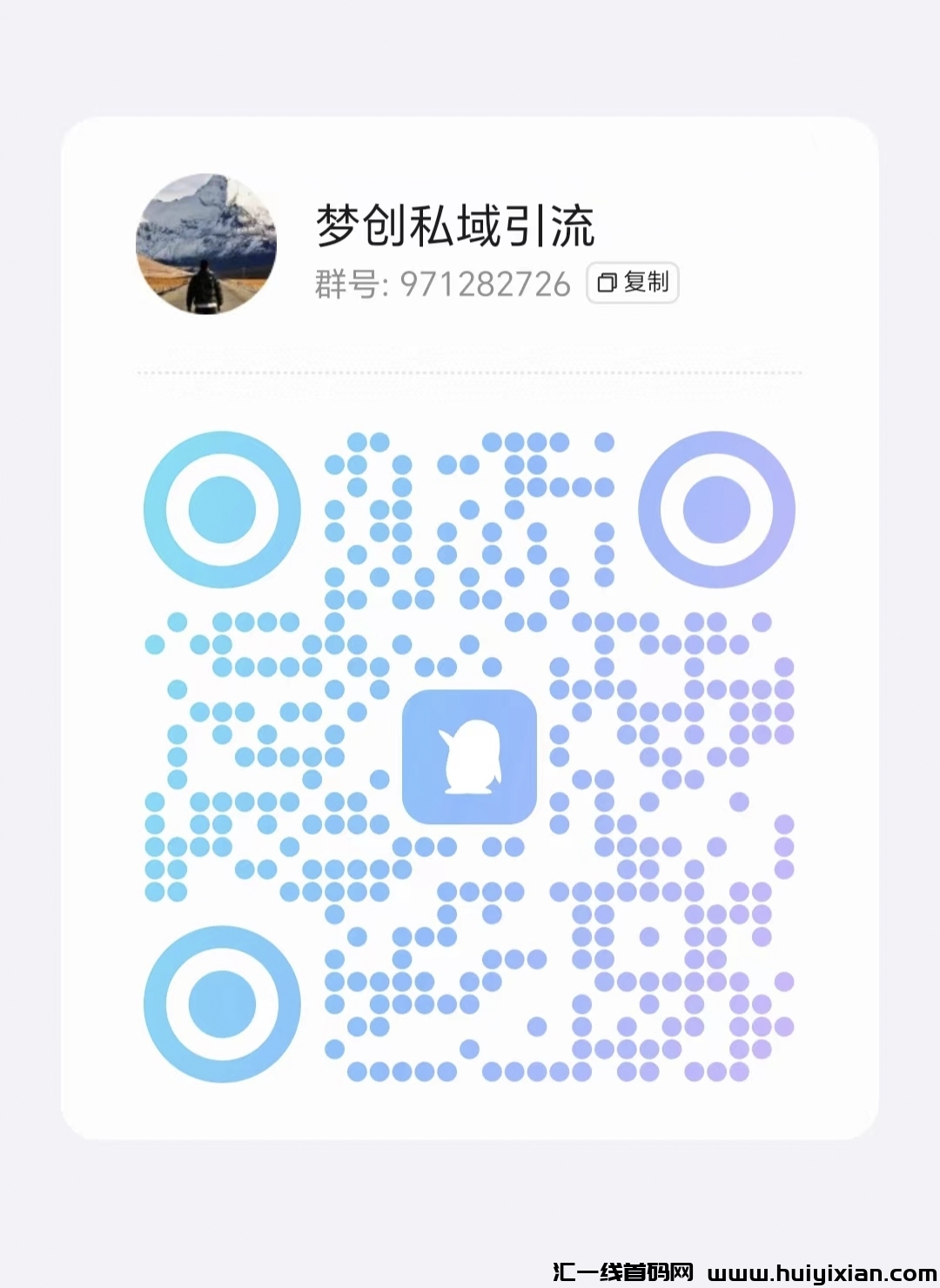940x1288 pixels.
Task: Click the 群号 label text
Action: point(344,283)
